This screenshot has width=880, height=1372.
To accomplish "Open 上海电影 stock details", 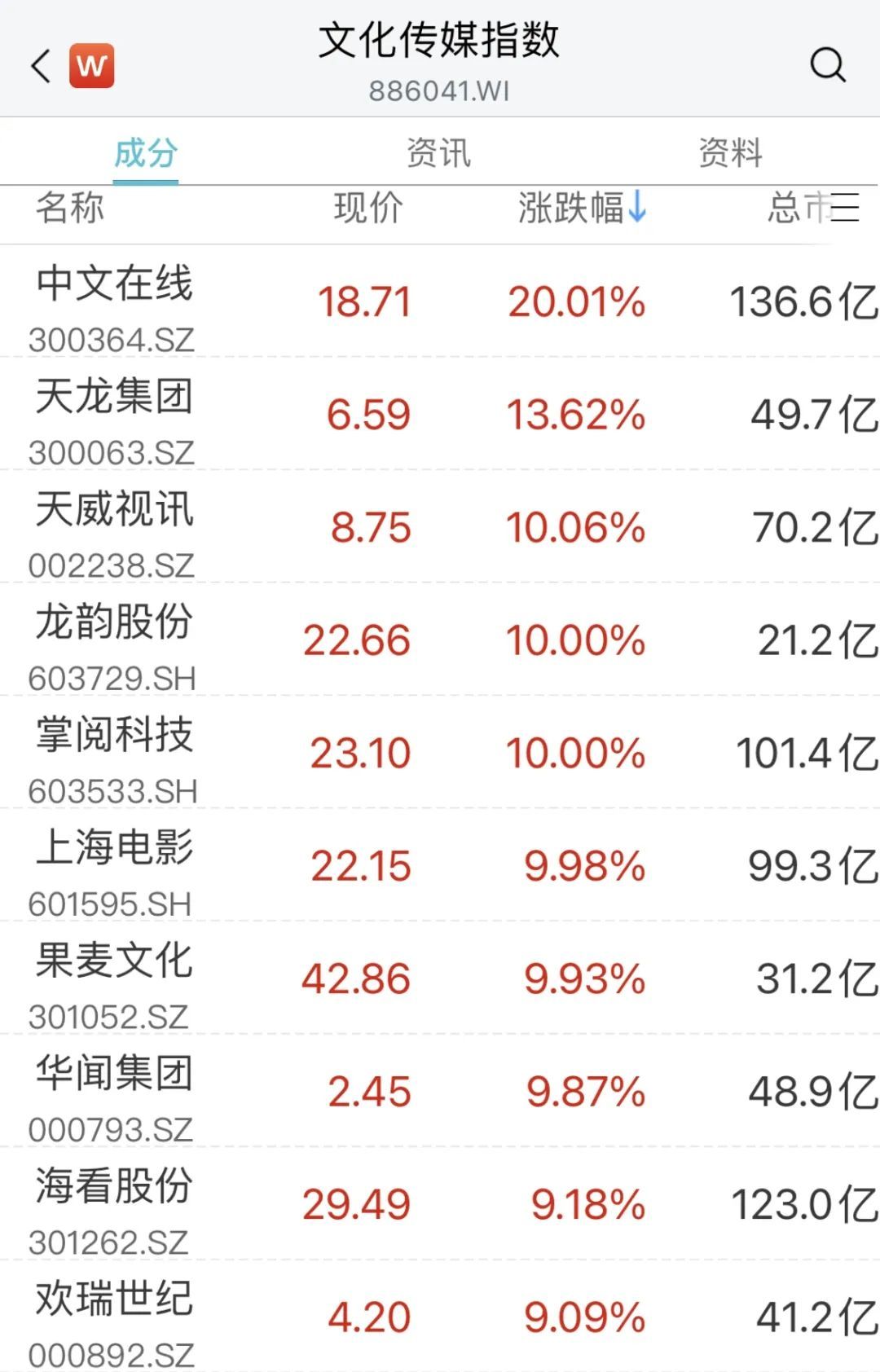I will (114, 866).
